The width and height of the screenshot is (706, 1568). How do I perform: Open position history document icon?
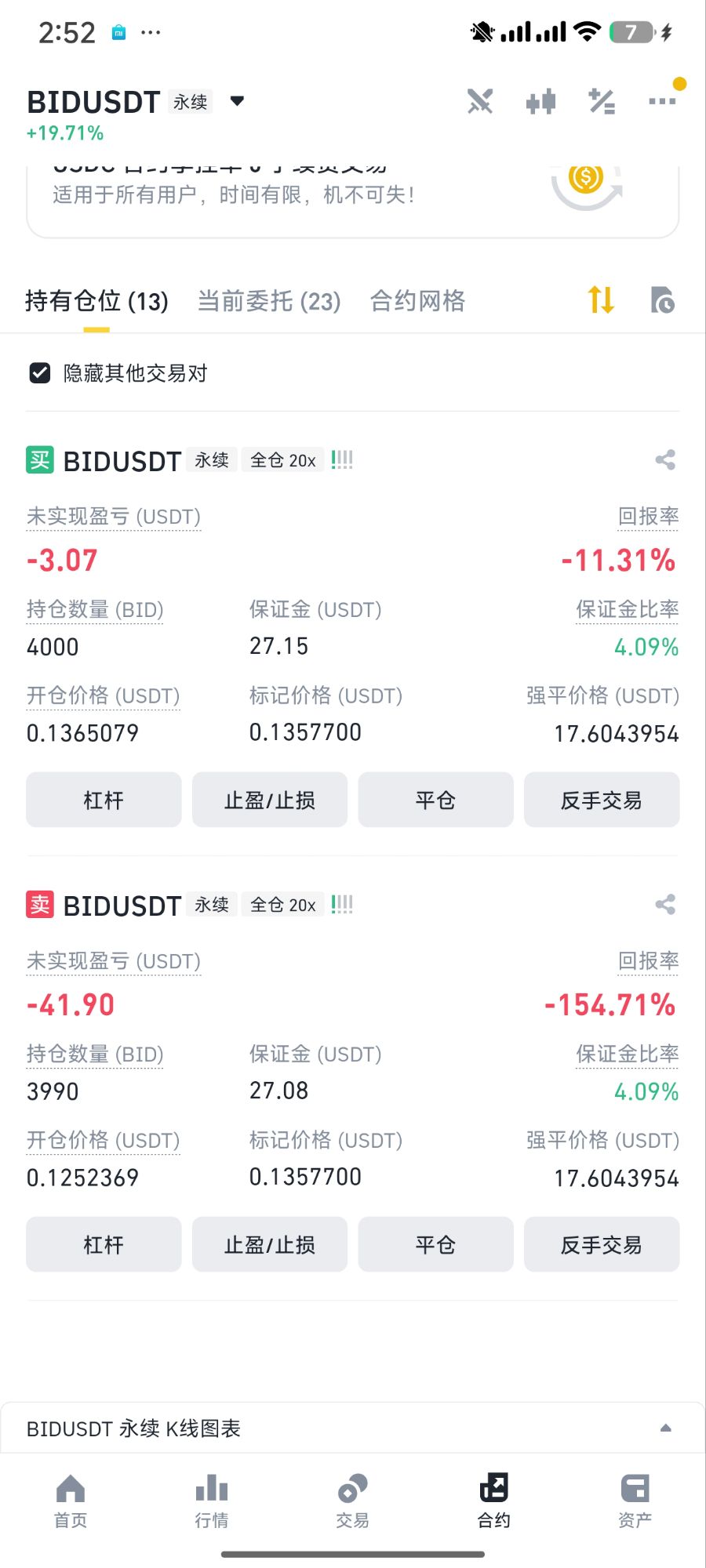coord(663,299)
